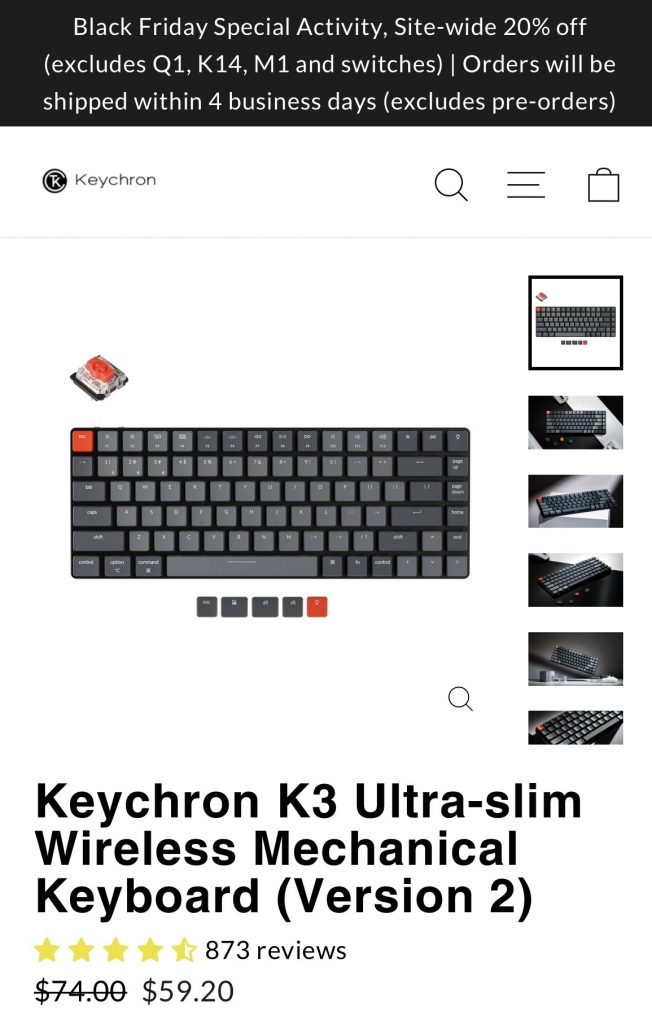
Task: Open the hamburger navigation menu
Action: (x=526, y=185)
